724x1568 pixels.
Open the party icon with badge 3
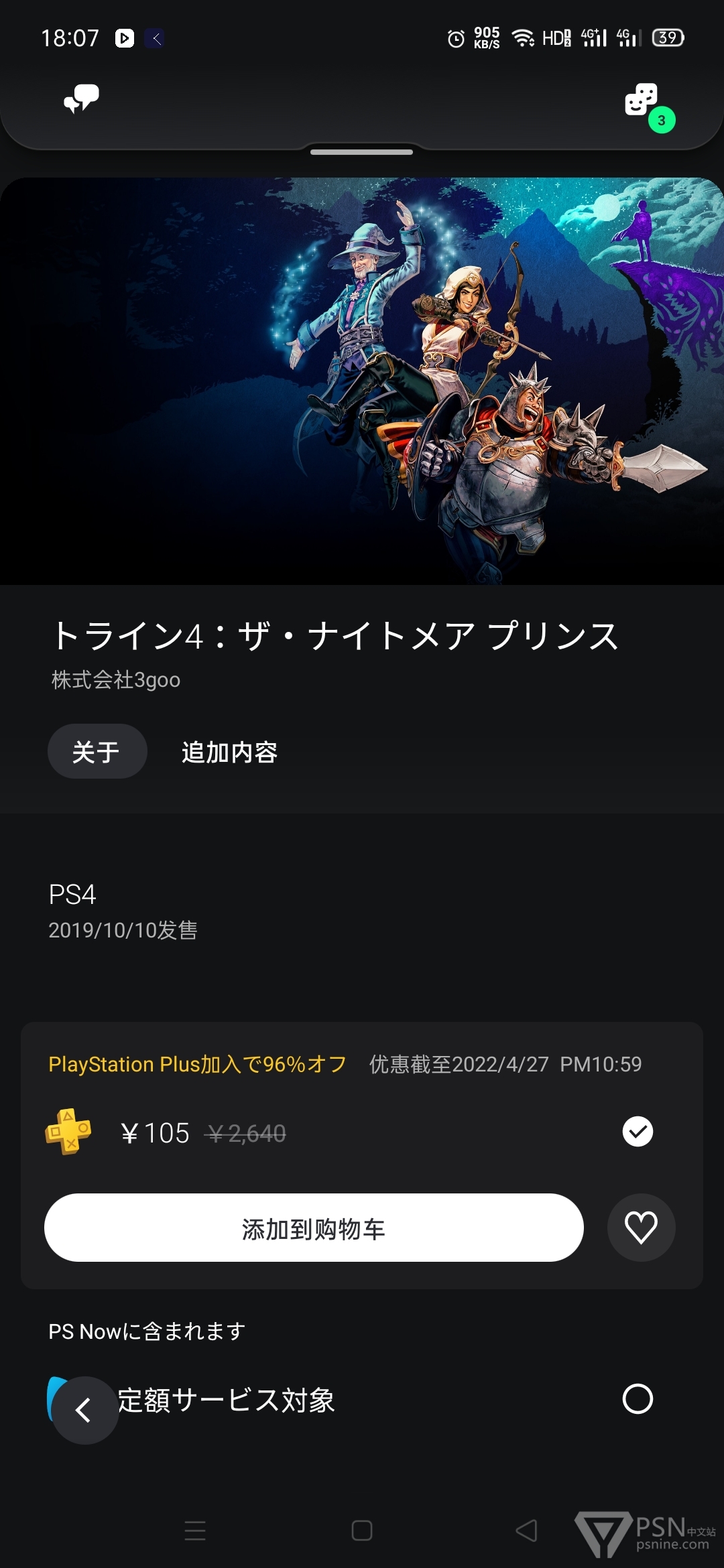click(648, 107)
